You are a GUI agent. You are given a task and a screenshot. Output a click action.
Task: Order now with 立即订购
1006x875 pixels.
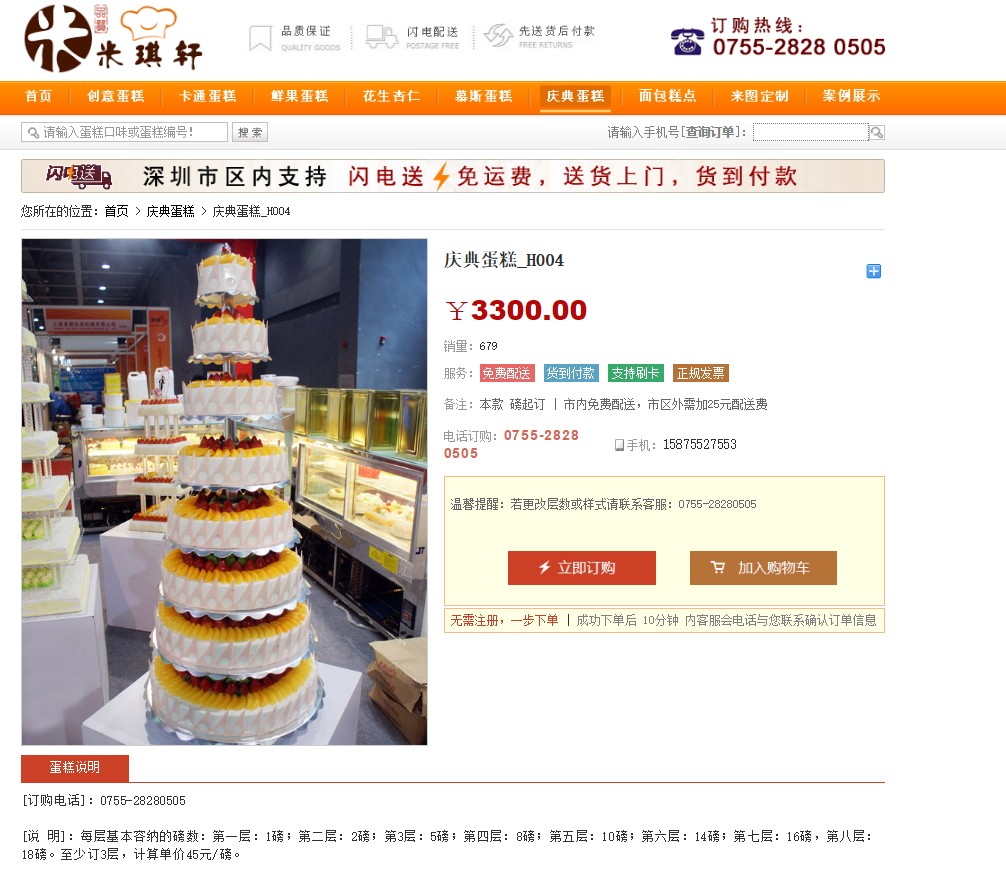[581, 568]
